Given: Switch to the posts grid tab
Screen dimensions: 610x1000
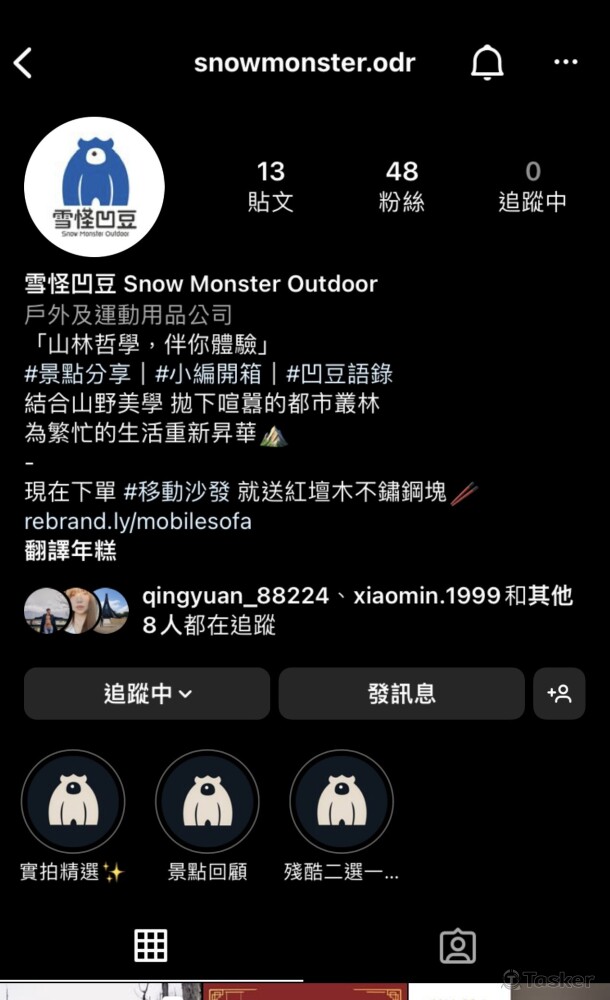Looking at the screenshot, I should [151, 945].
